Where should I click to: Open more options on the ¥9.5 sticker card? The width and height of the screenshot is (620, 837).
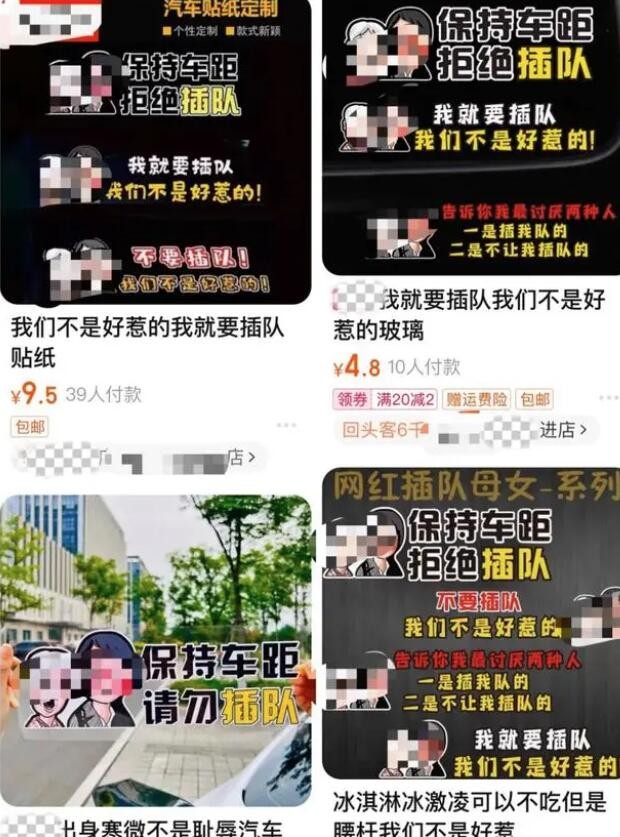point(287,426)
